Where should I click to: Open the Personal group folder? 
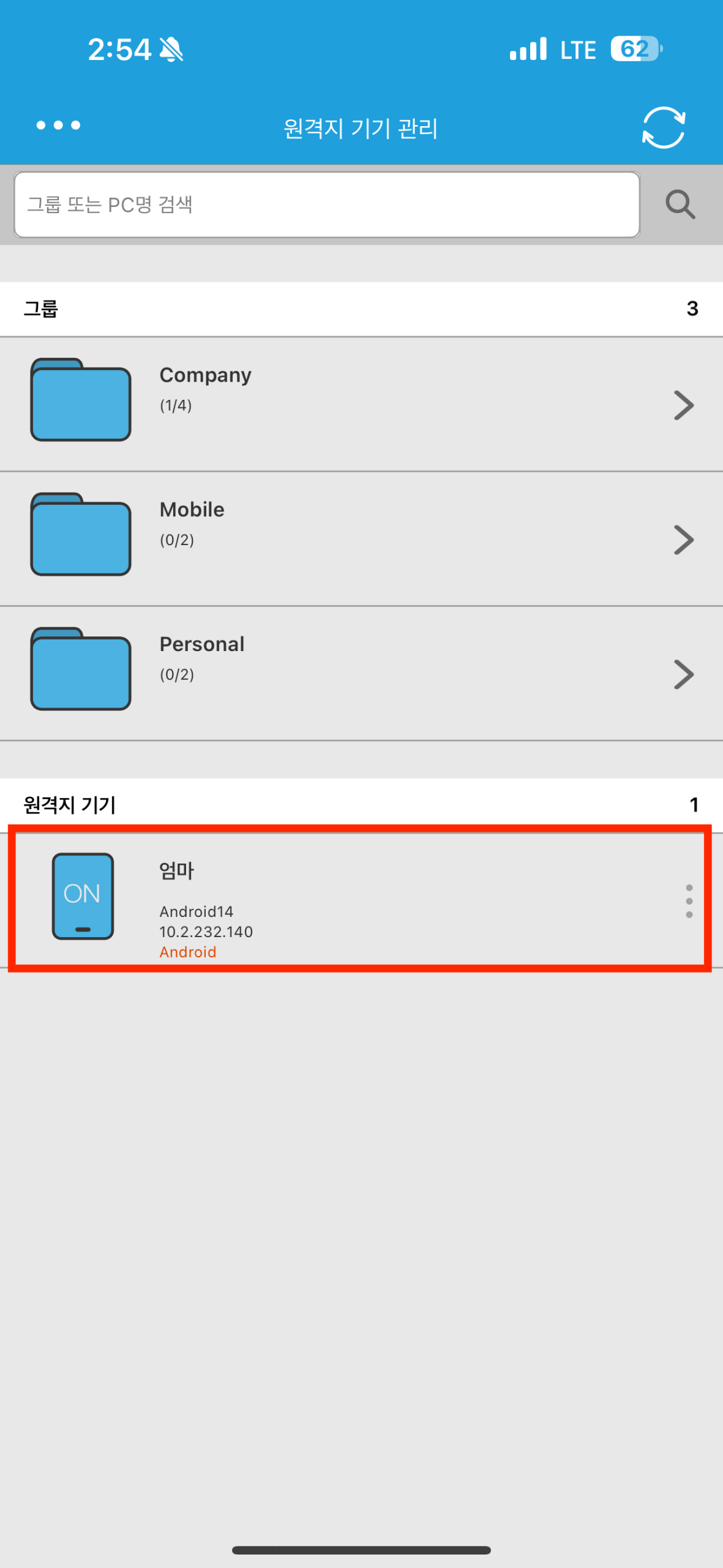(361, 674)
